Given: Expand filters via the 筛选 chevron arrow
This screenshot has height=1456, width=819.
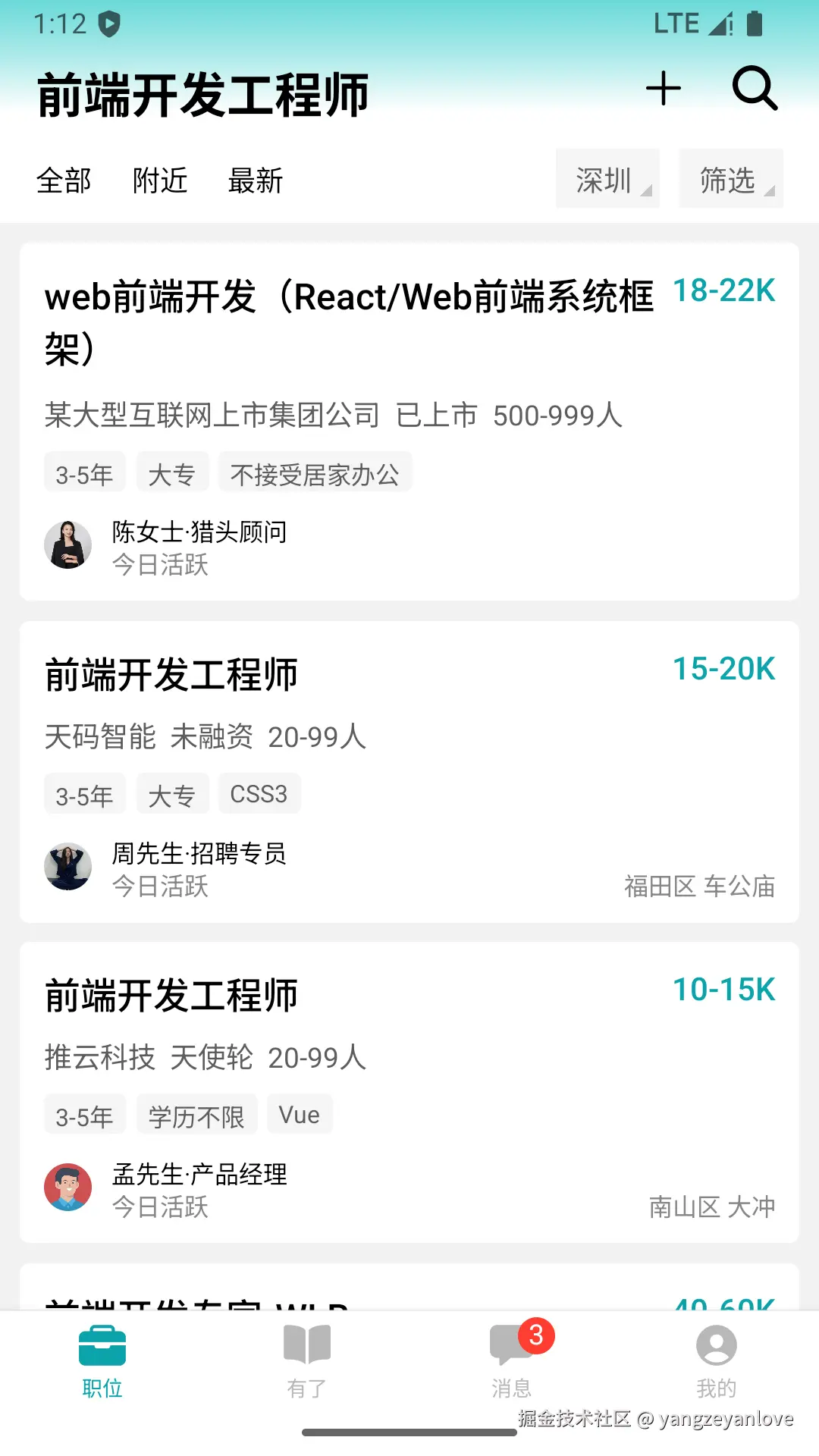Looking at the screenshot, I should click(771, 190).
